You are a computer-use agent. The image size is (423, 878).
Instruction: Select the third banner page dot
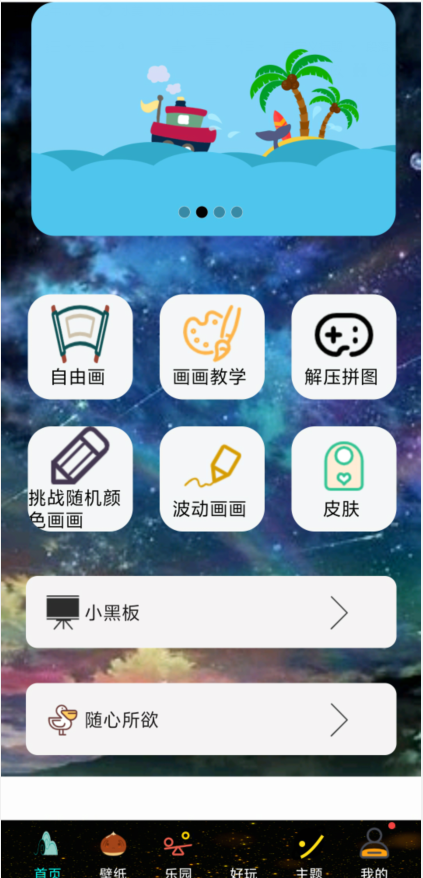pos(220,212)
